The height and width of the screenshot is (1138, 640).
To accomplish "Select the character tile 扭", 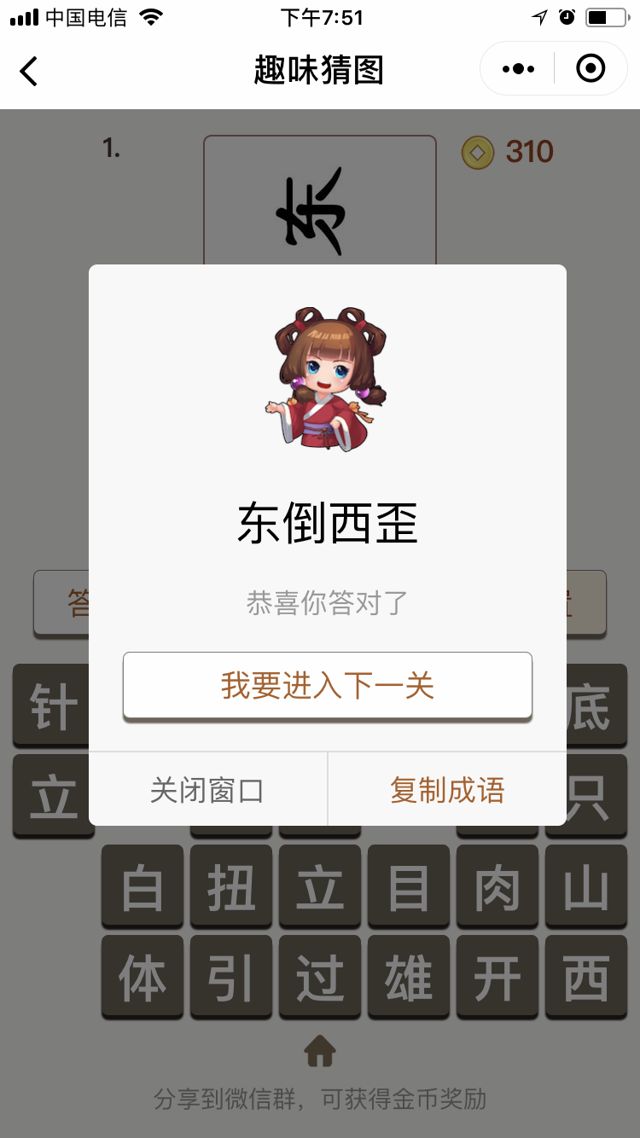I will 231,887.
